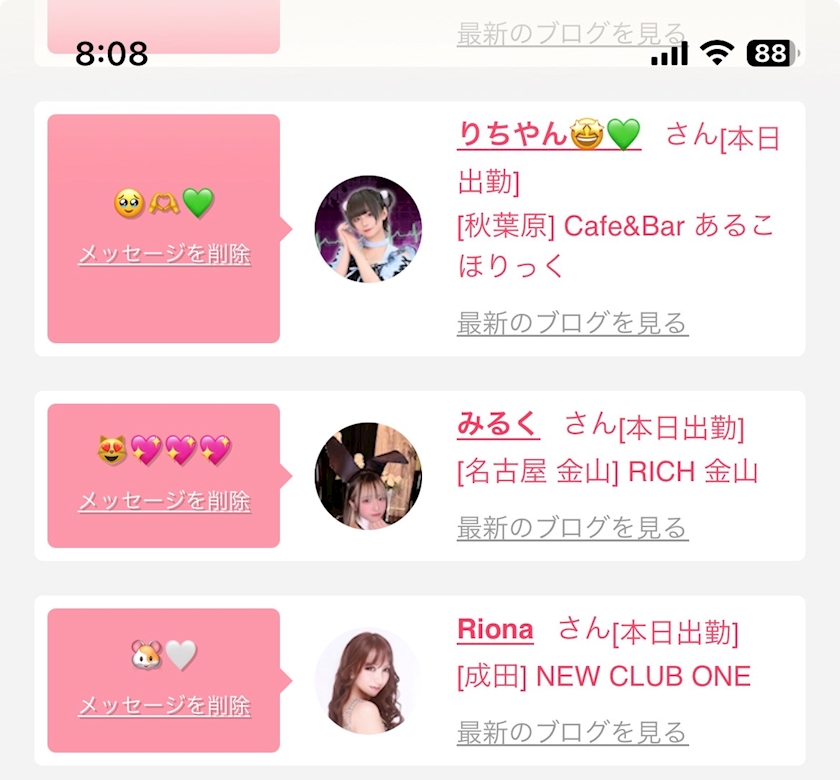The image size is (840, 780).
Task: Tap Riona's profile photo
Action: tap(368, 680)
